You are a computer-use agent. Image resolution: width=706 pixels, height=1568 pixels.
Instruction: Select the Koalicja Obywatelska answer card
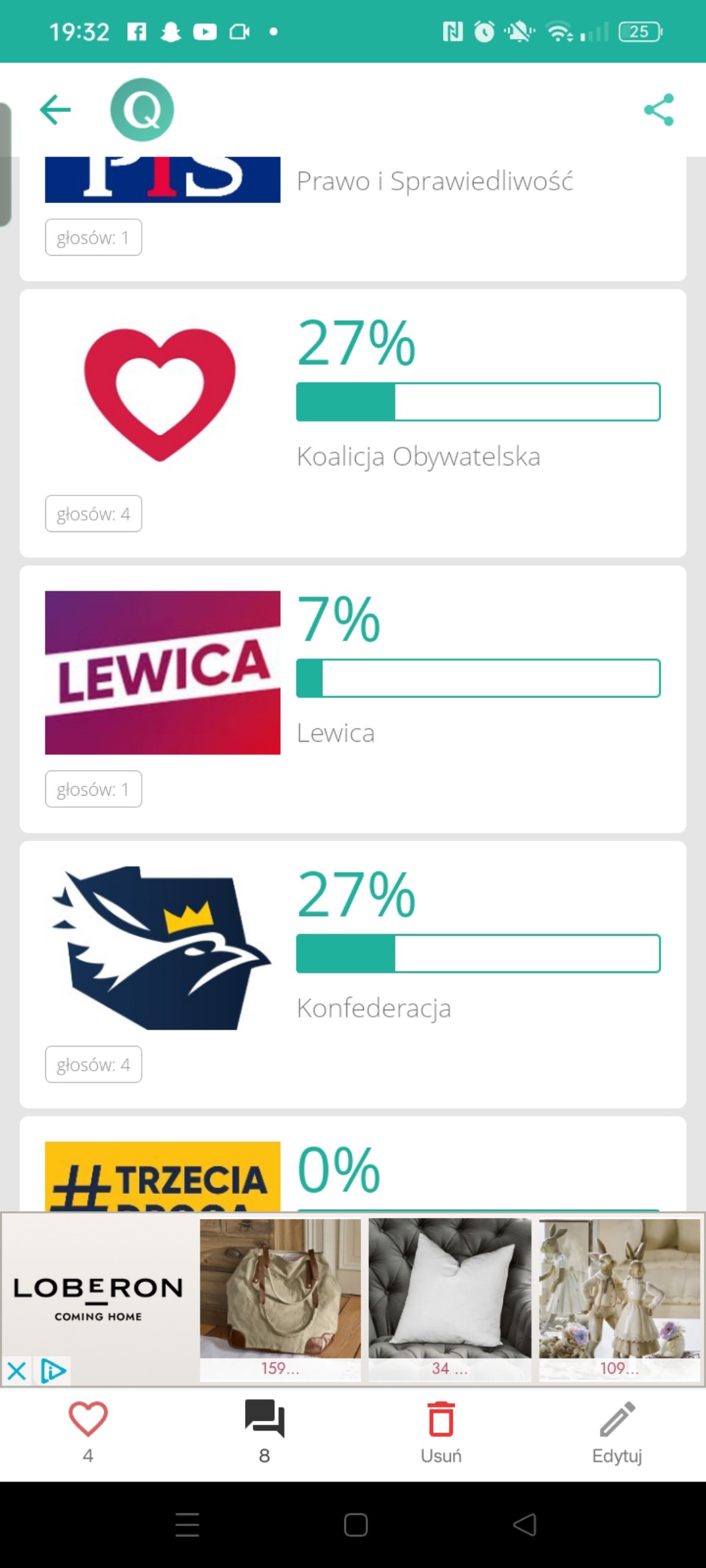[353, 423]
